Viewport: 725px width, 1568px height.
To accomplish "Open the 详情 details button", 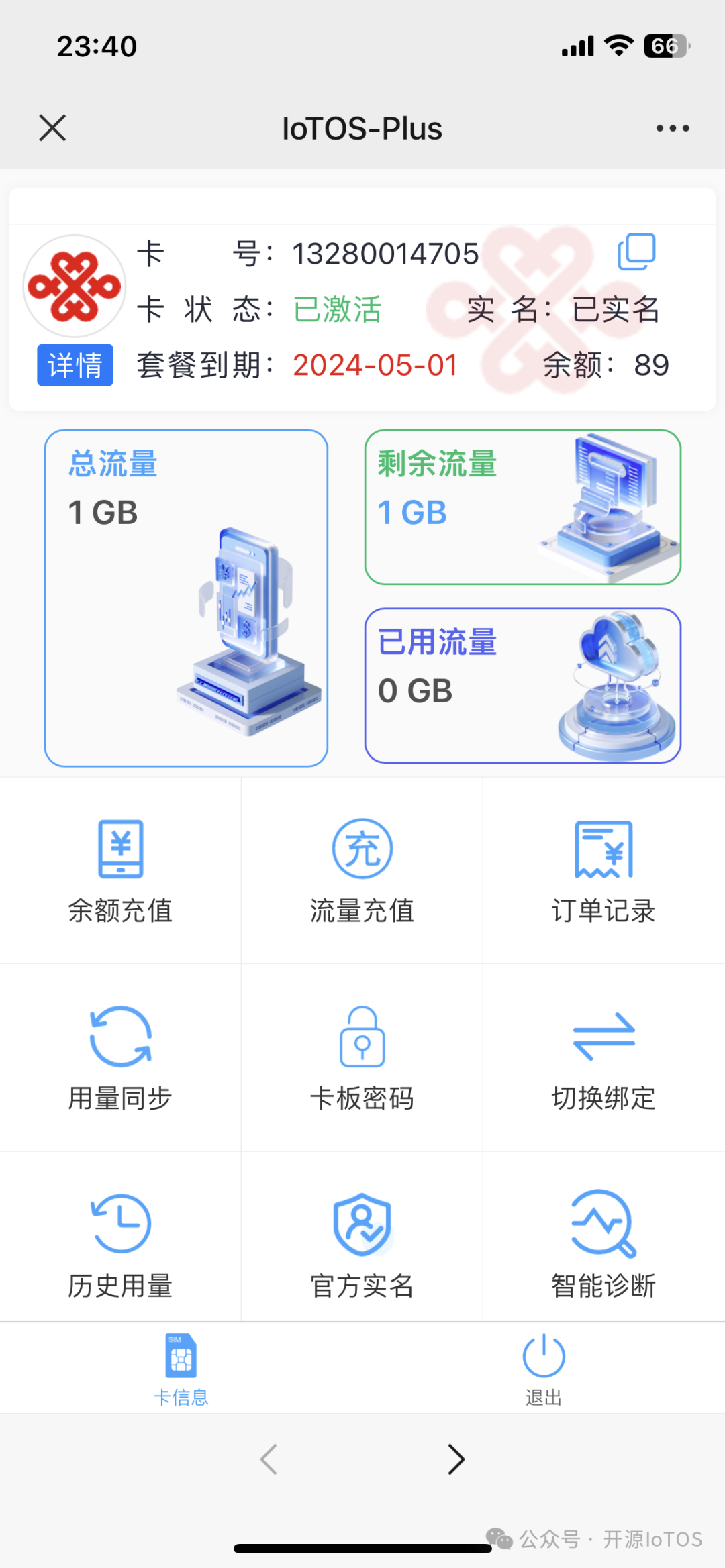I will 75,364.
